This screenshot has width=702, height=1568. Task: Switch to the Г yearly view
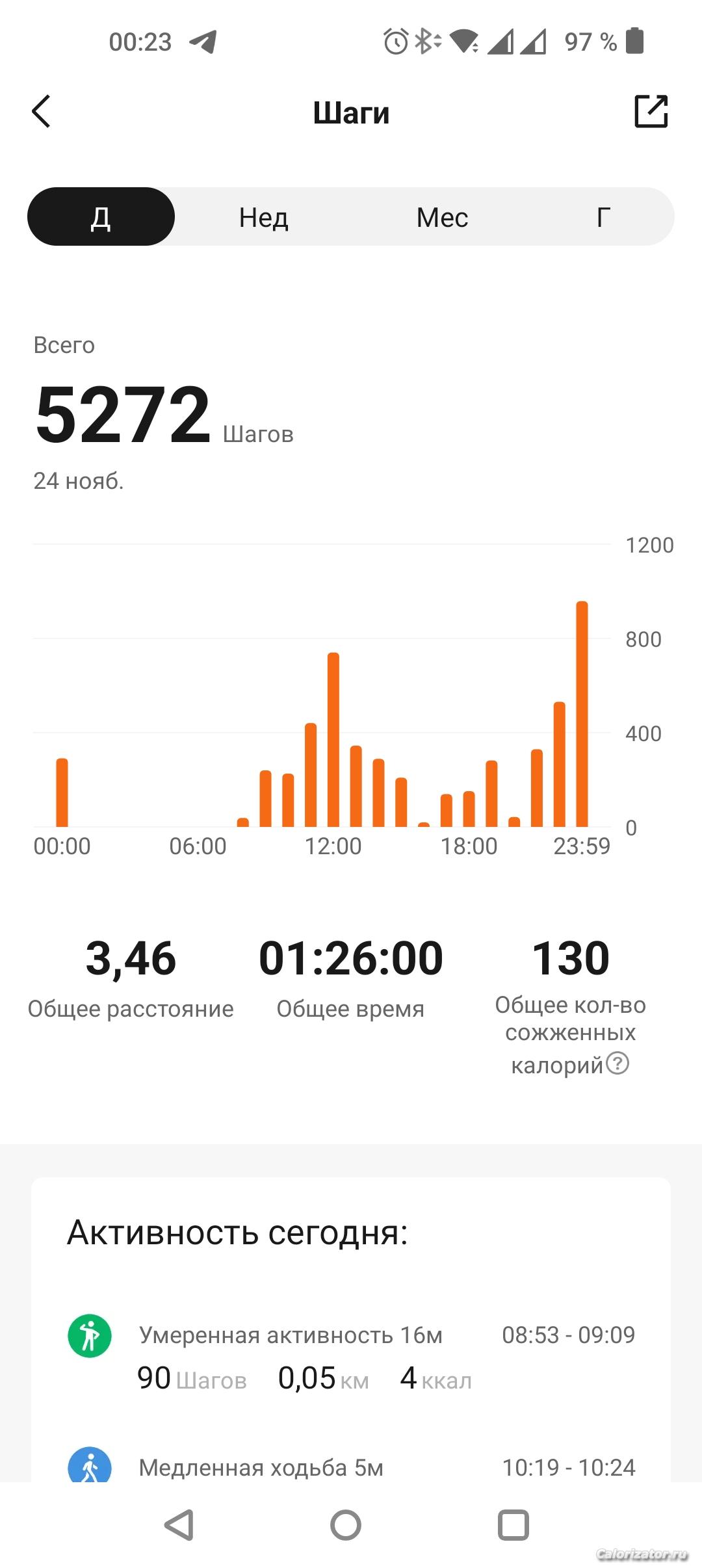(x=603, y=217)
